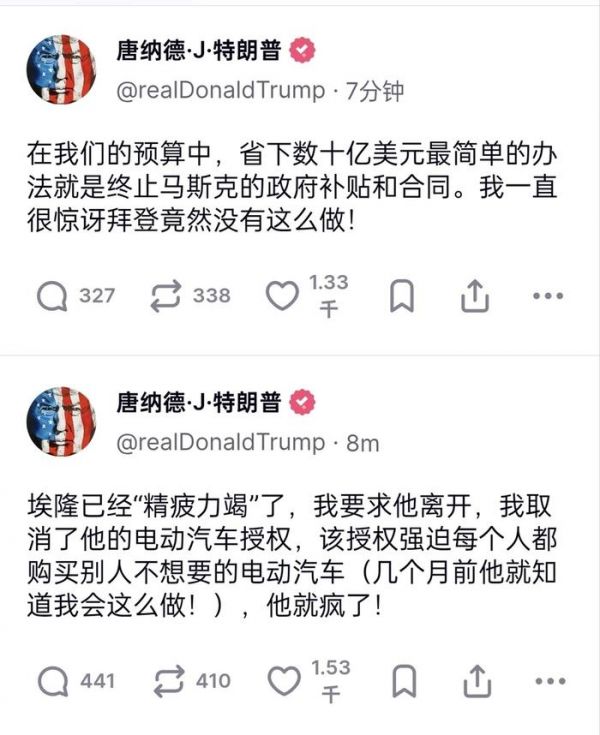Bookmark the post about the electric vehicle mandate
The width and height of the screenshot is (600, 735).
[x=402, y=682]
